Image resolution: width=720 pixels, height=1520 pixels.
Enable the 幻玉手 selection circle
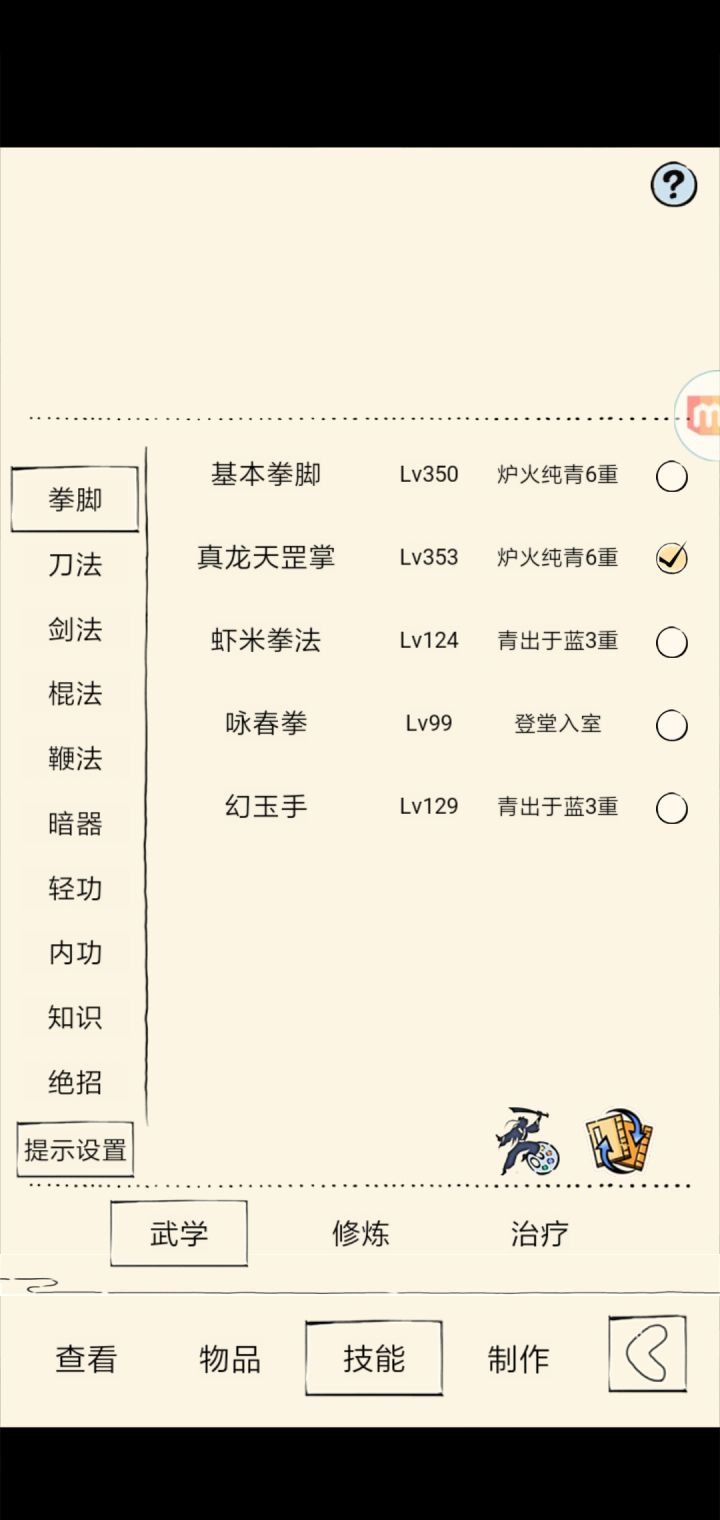click(672, 808)
